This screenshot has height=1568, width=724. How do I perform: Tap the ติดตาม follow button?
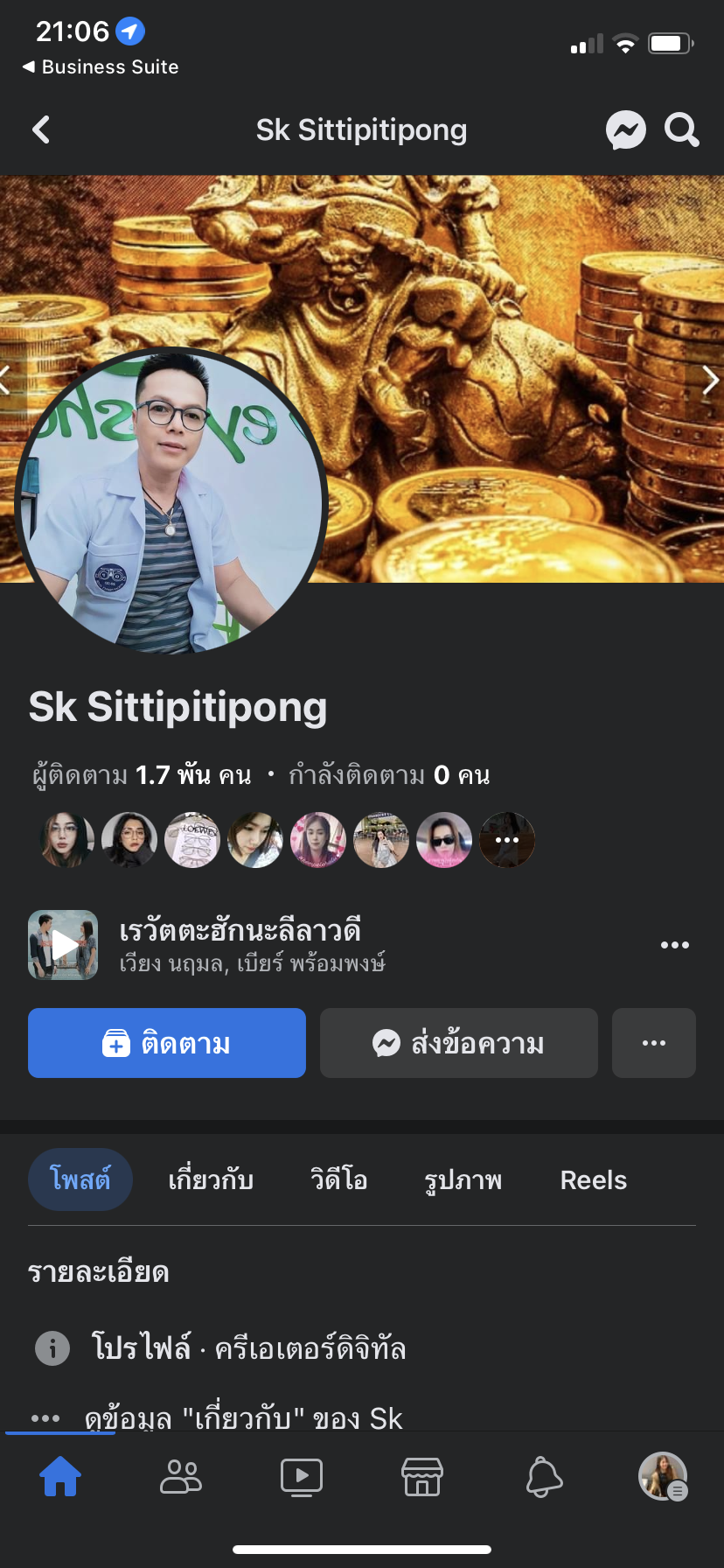click(167, 1043)
